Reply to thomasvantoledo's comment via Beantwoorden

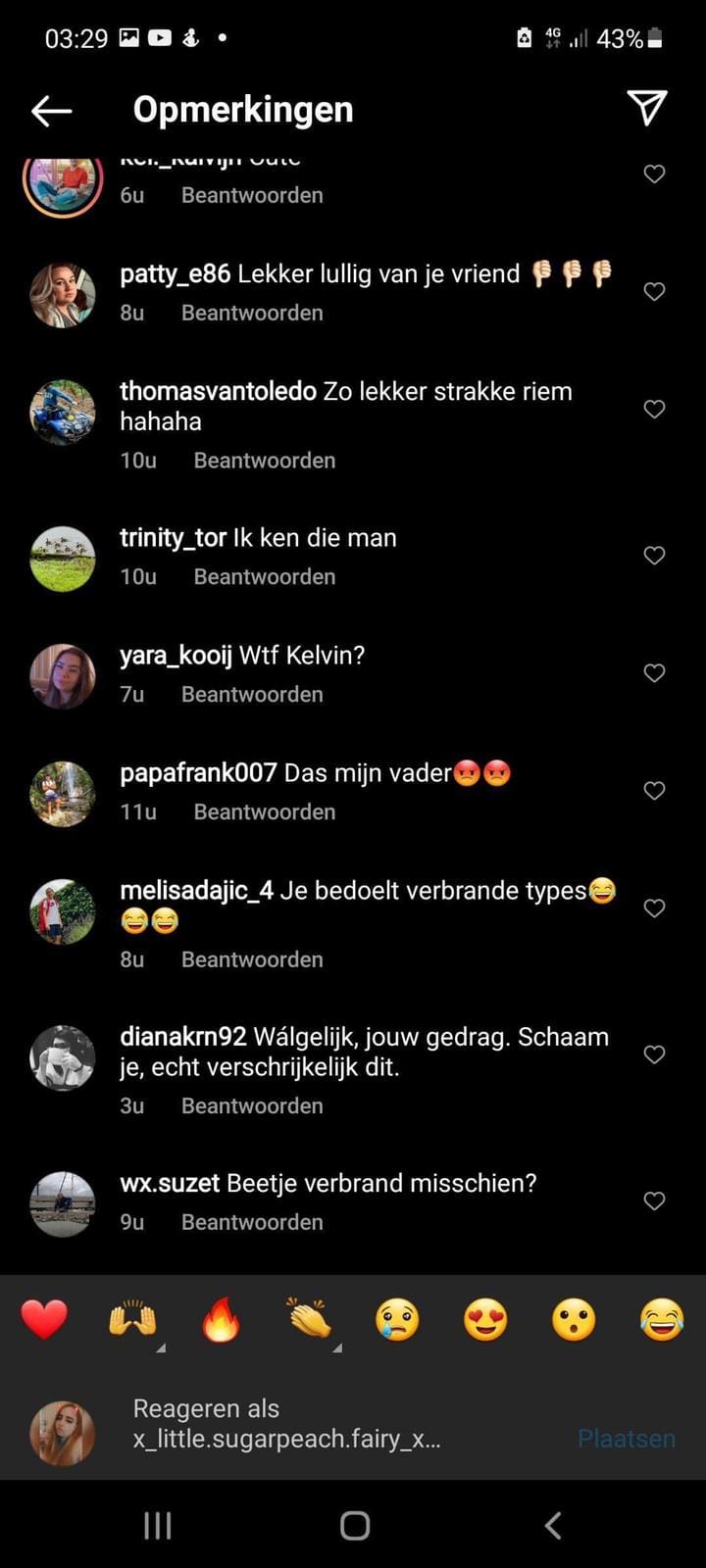[x=264, y=460]
